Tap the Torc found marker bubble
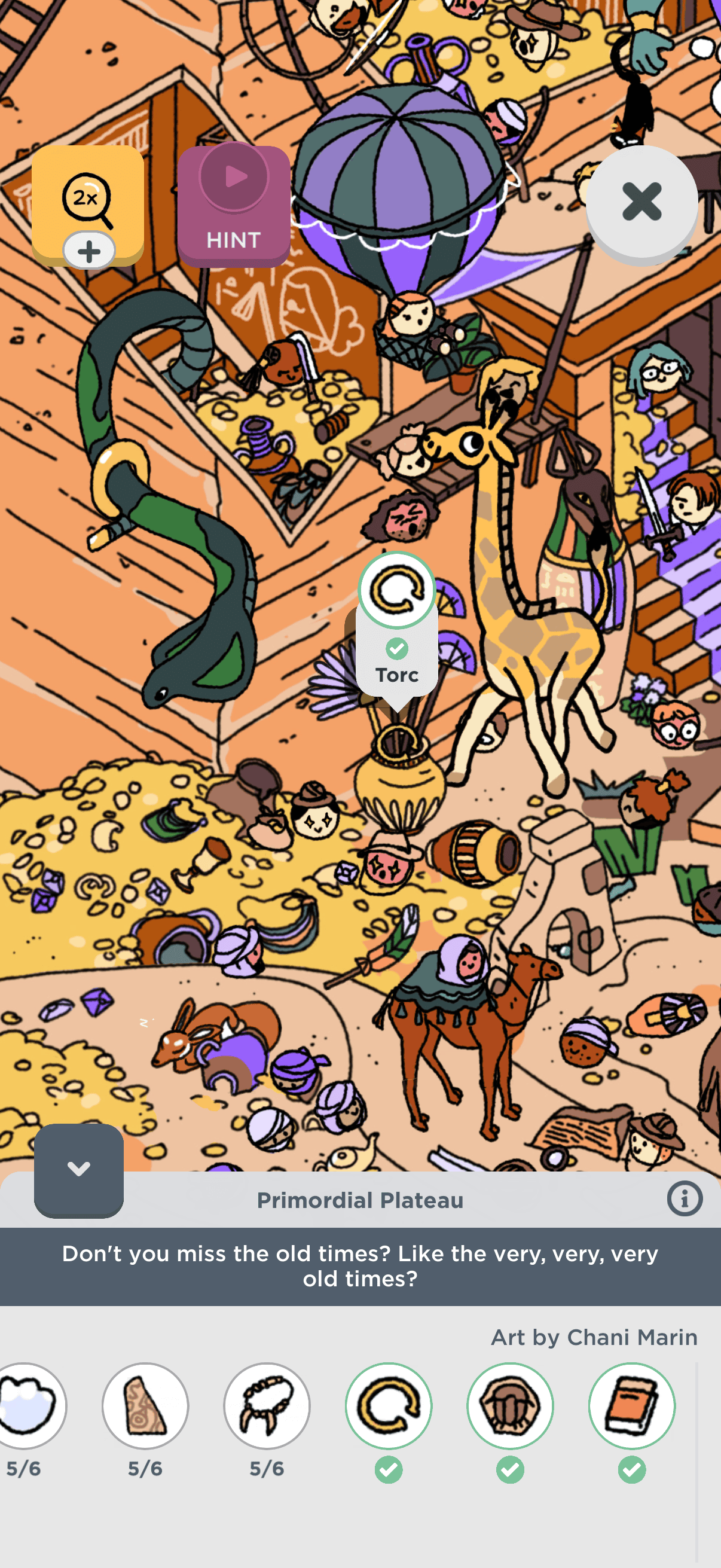 [x=397, y=627]
